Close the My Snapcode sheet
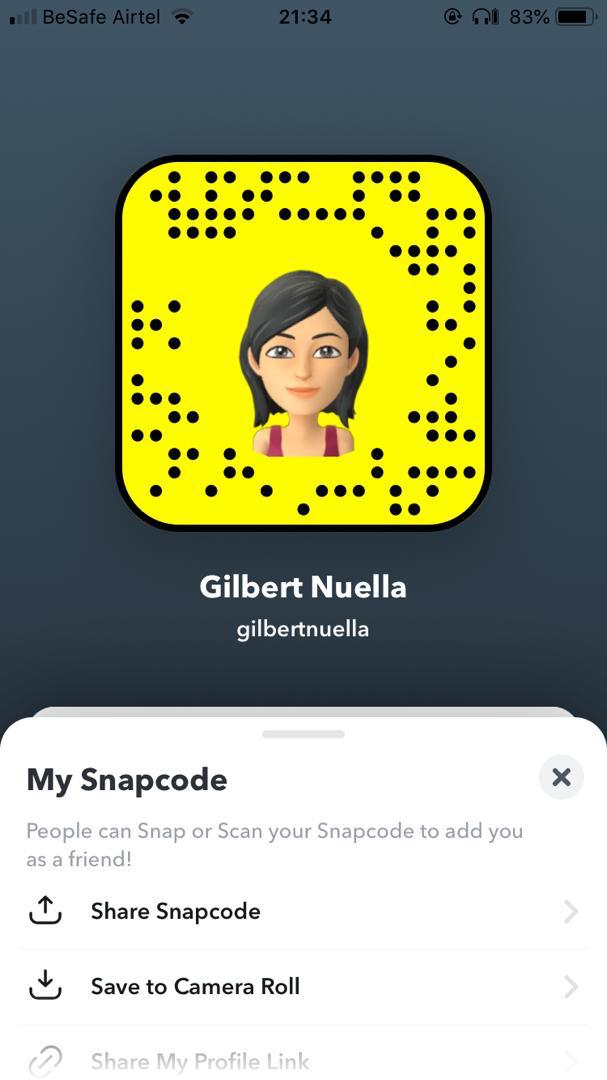Viewport: 607px width, 1080px height. (x=561, y=777)
